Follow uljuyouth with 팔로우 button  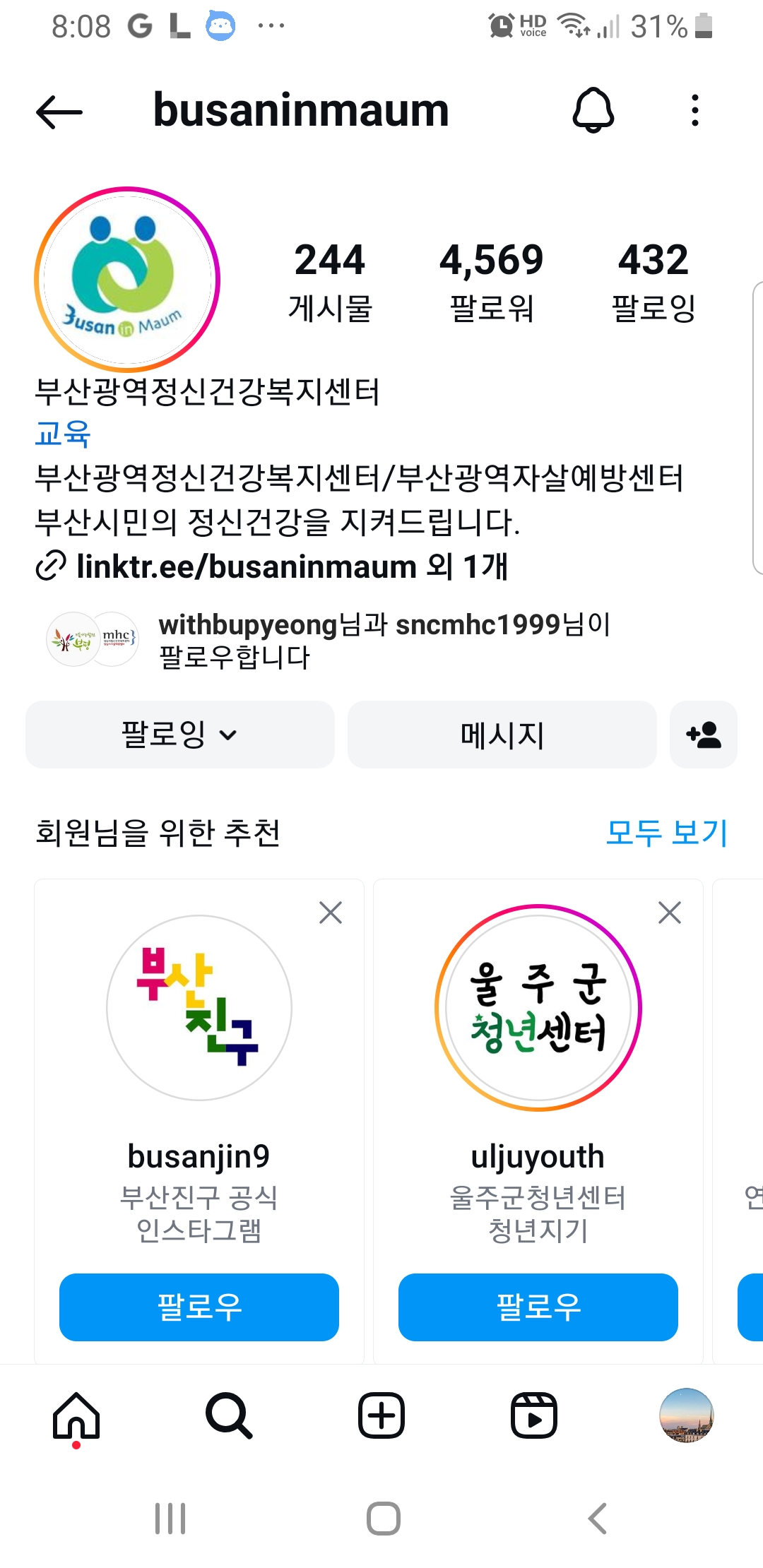(538, 1307)
